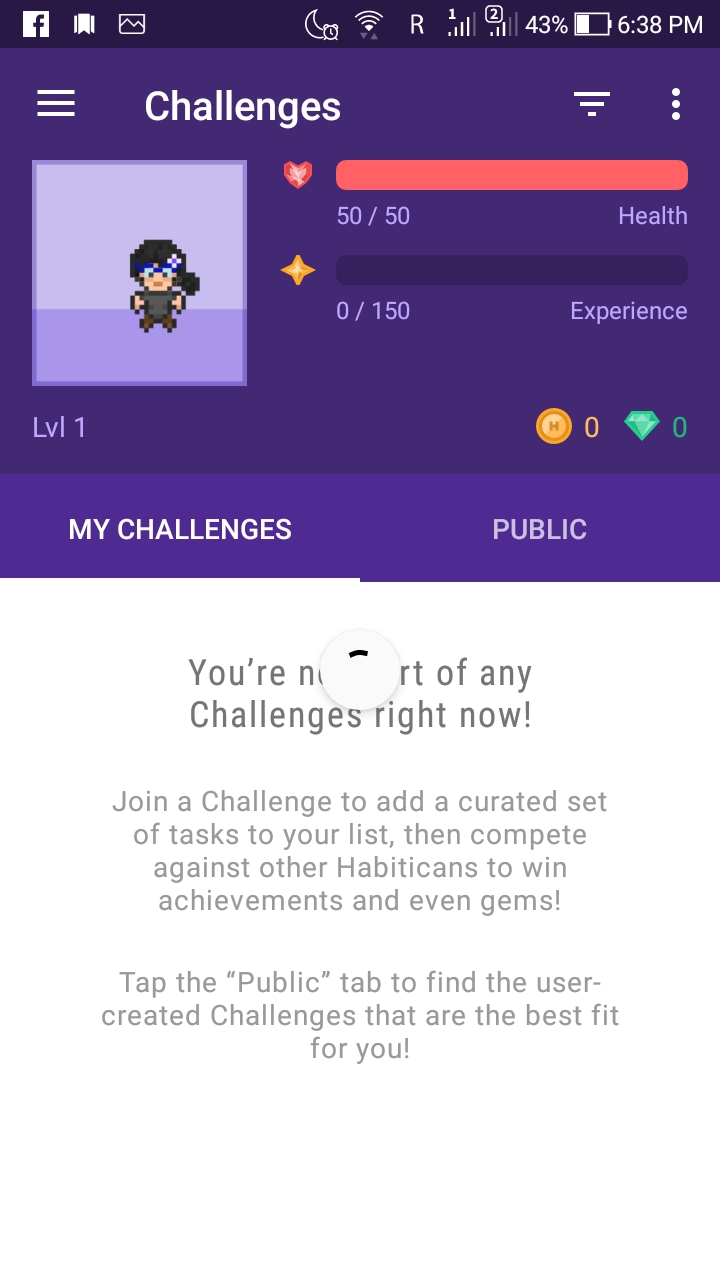Open the overflow menu
The image size is (720, 1280).
676,104
